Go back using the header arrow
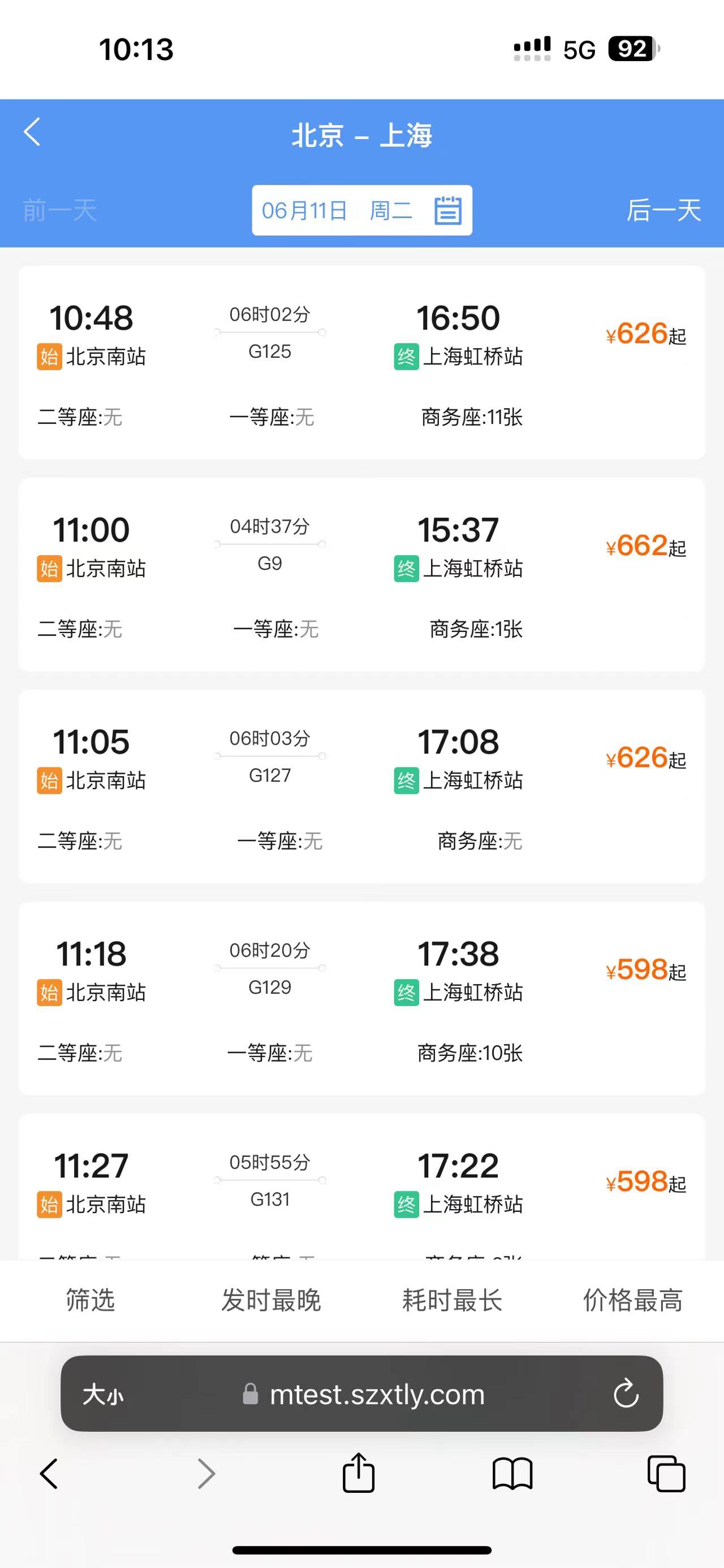 pos(32,132)
